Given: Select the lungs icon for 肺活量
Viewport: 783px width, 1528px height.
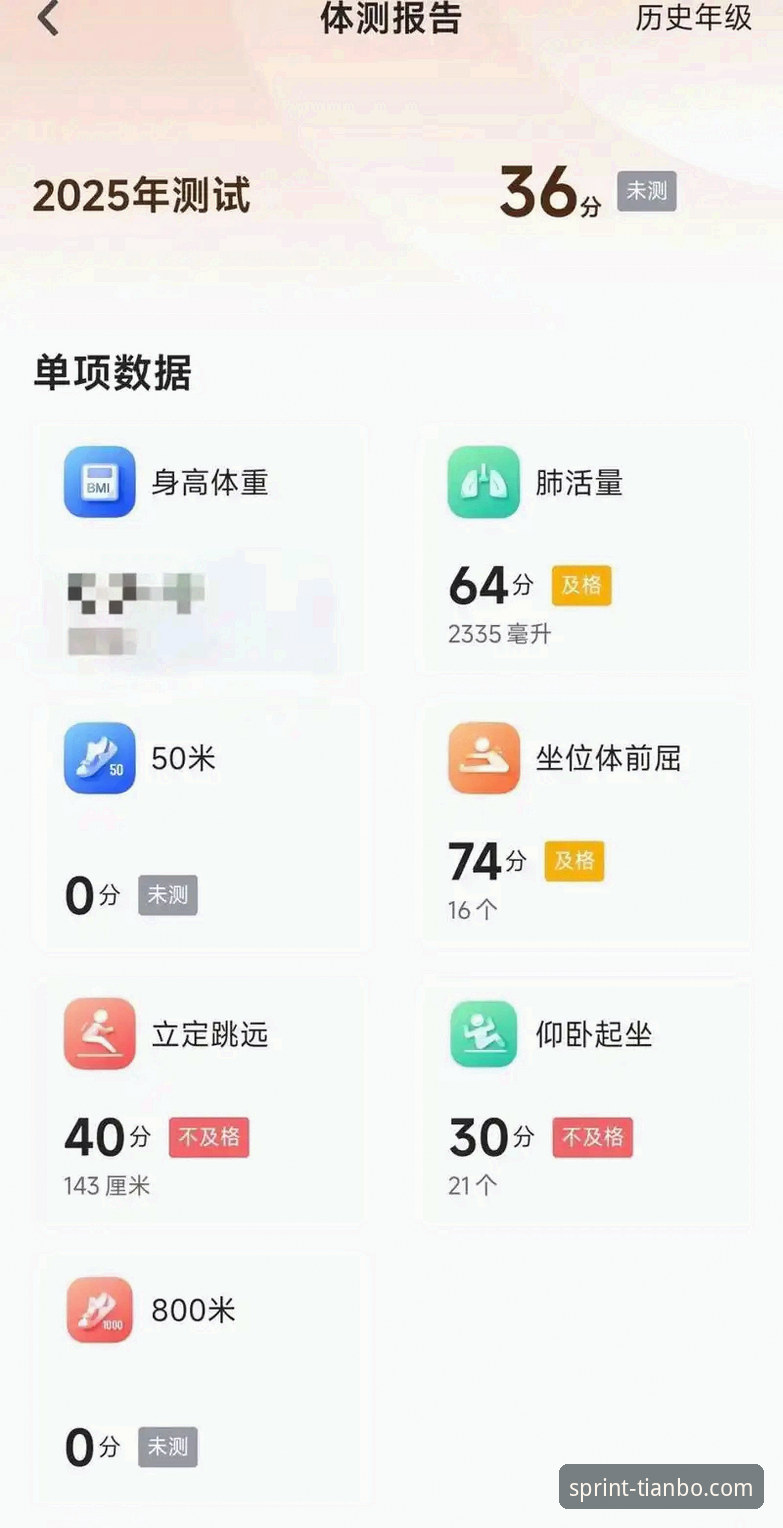Looking at the screenshot, I should [x=483, y=482].
